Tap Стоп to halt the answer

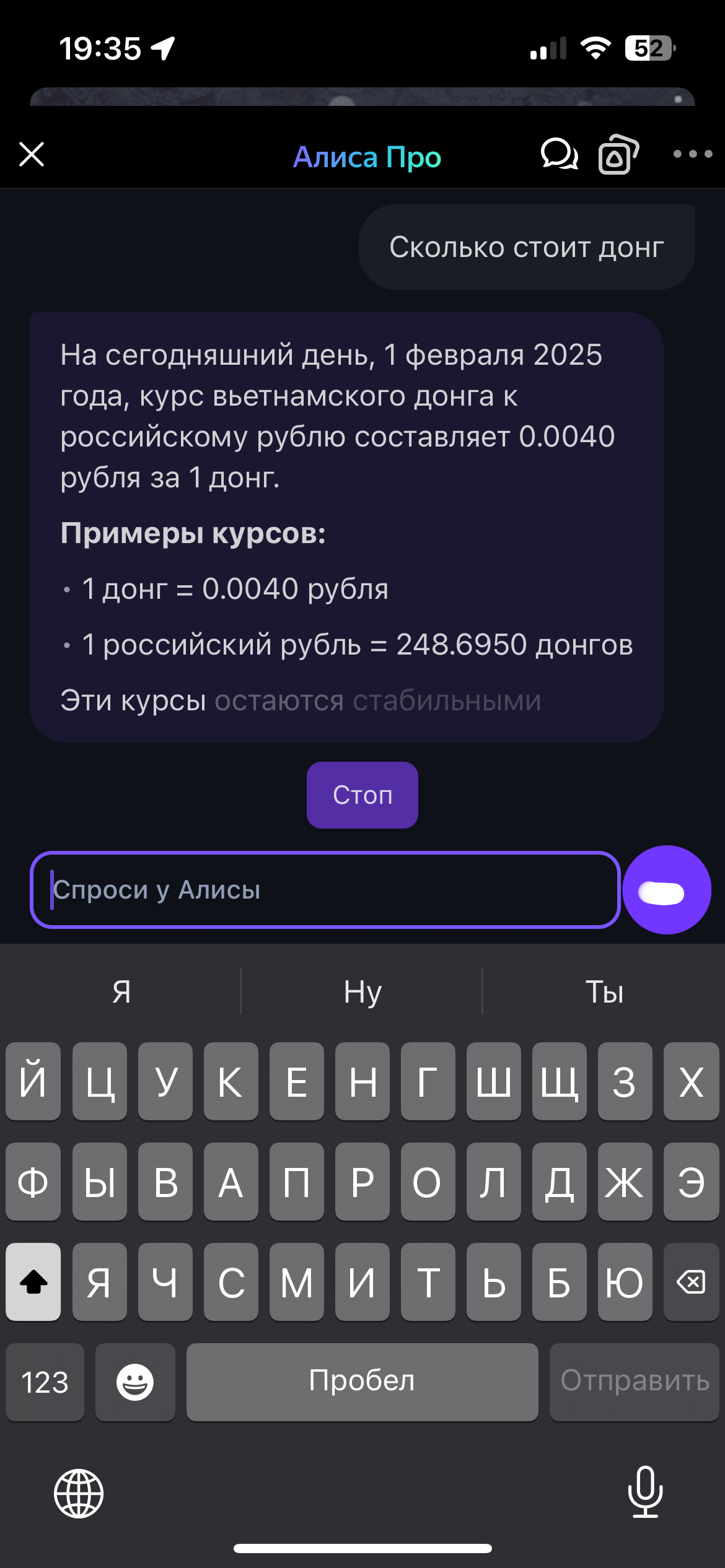click(x=362, y=795)
